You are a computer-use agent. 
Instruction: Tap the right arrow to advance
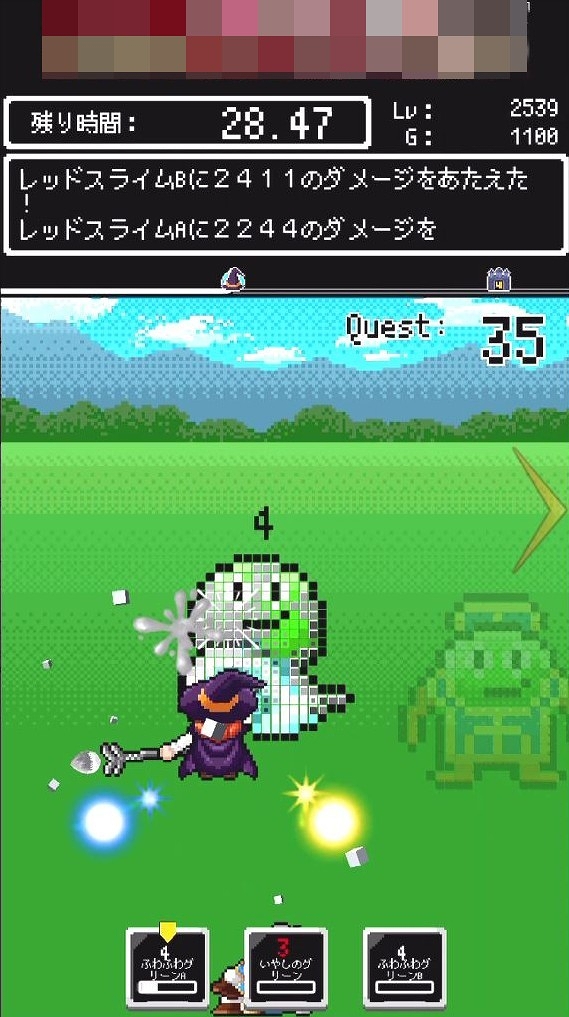pyautogui.click(x=539, y=510)
